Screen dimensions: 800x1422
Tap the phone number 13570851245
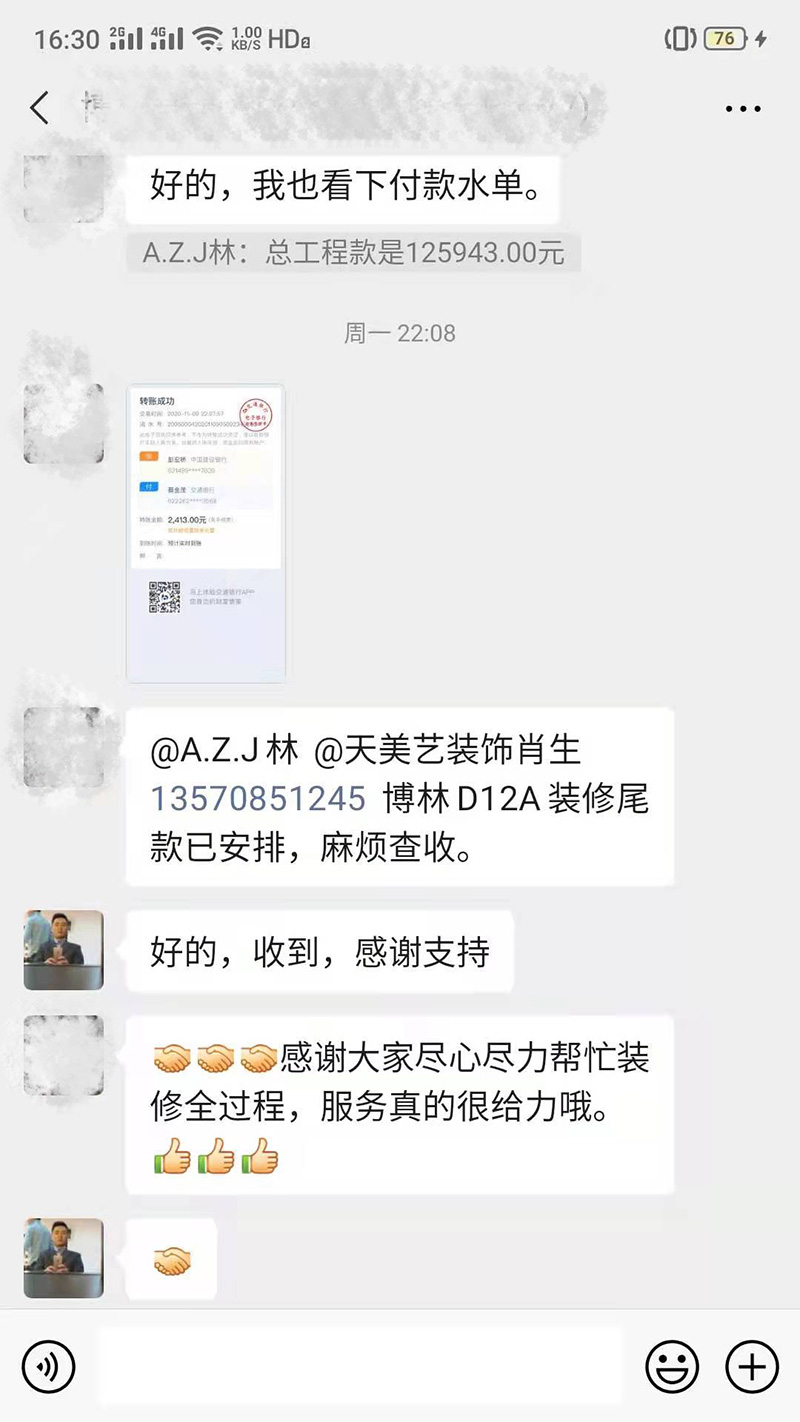258,799
